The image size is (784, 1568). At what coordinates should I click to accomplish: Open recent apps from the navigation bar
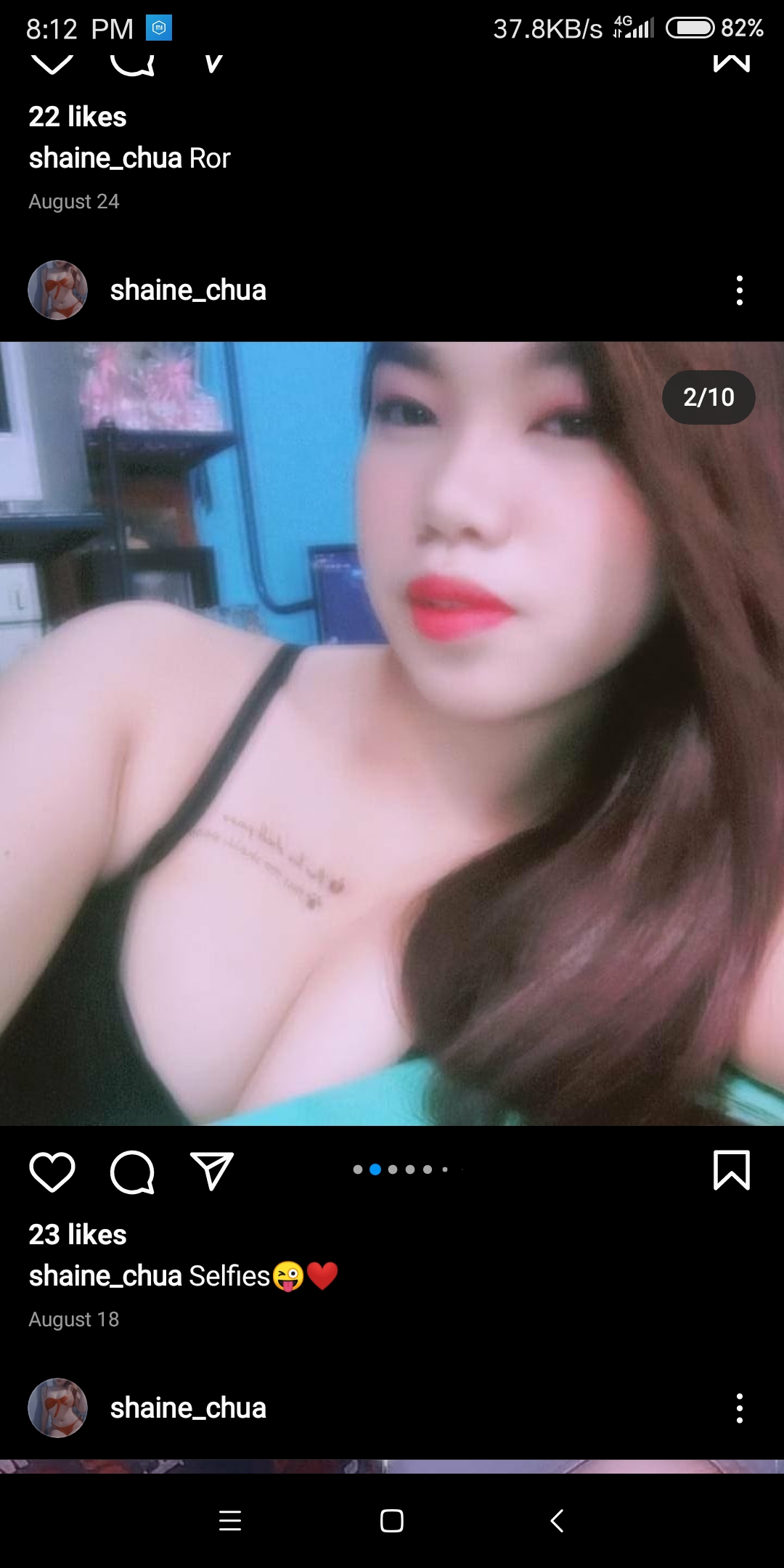click(x=230, y=1520)
